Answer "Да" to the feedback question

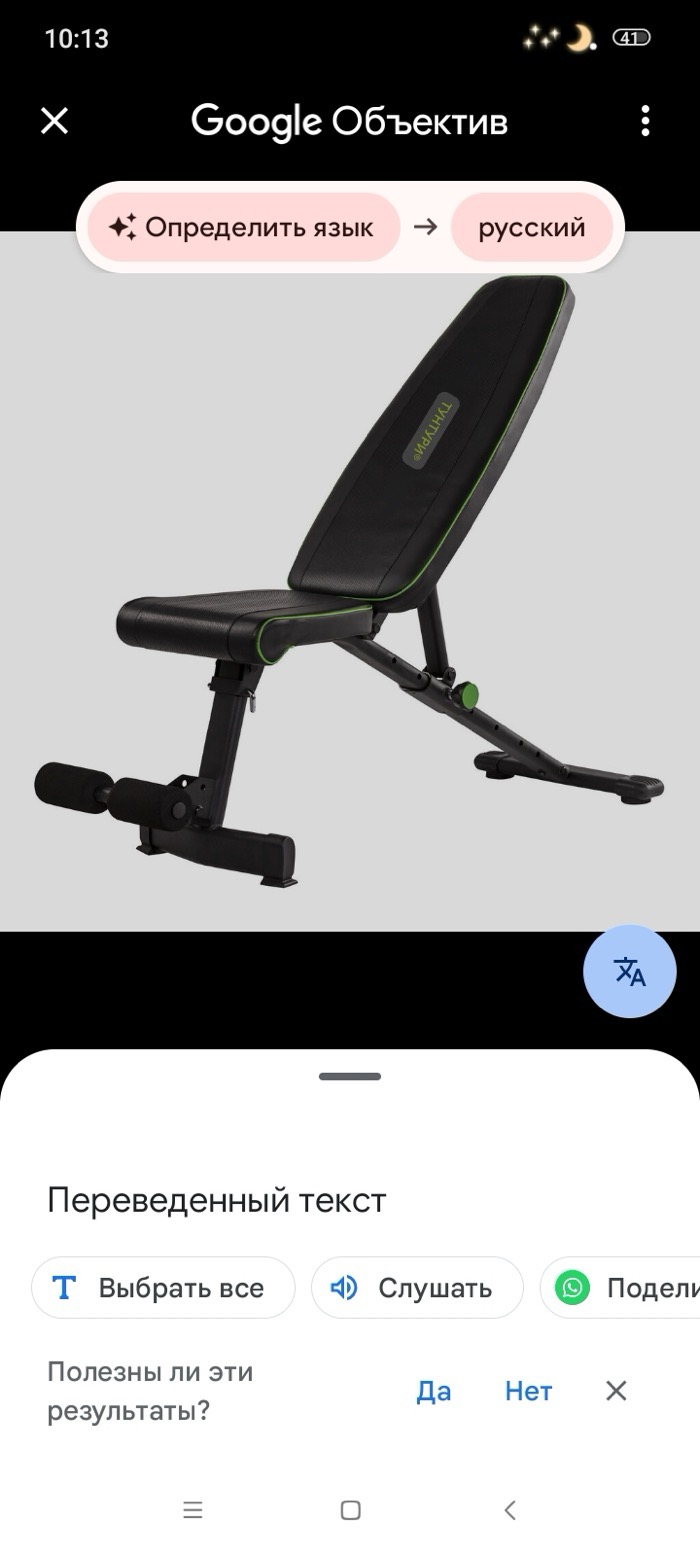pos(434,1391)
